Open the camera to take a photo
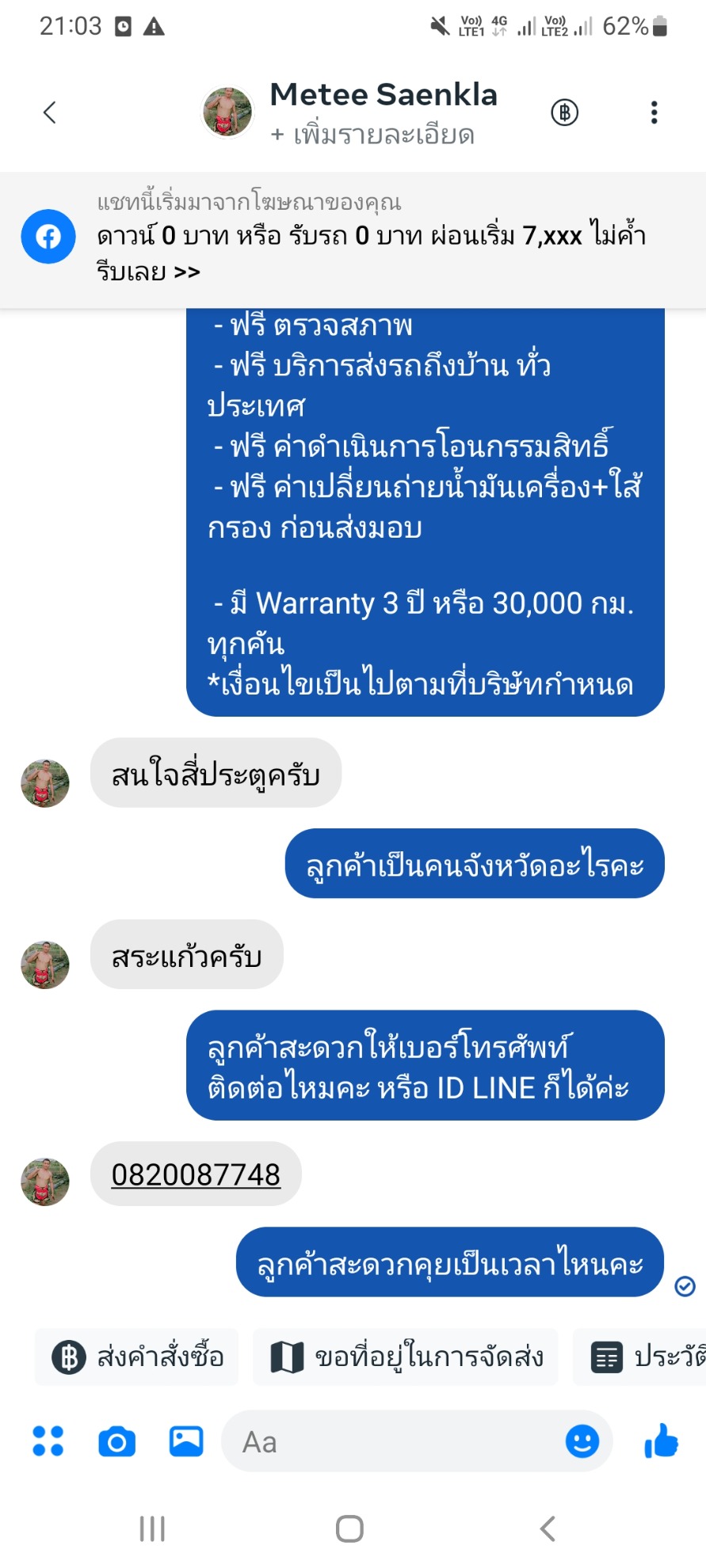This screenshot has width=706, height=1568. point(116,1442)
